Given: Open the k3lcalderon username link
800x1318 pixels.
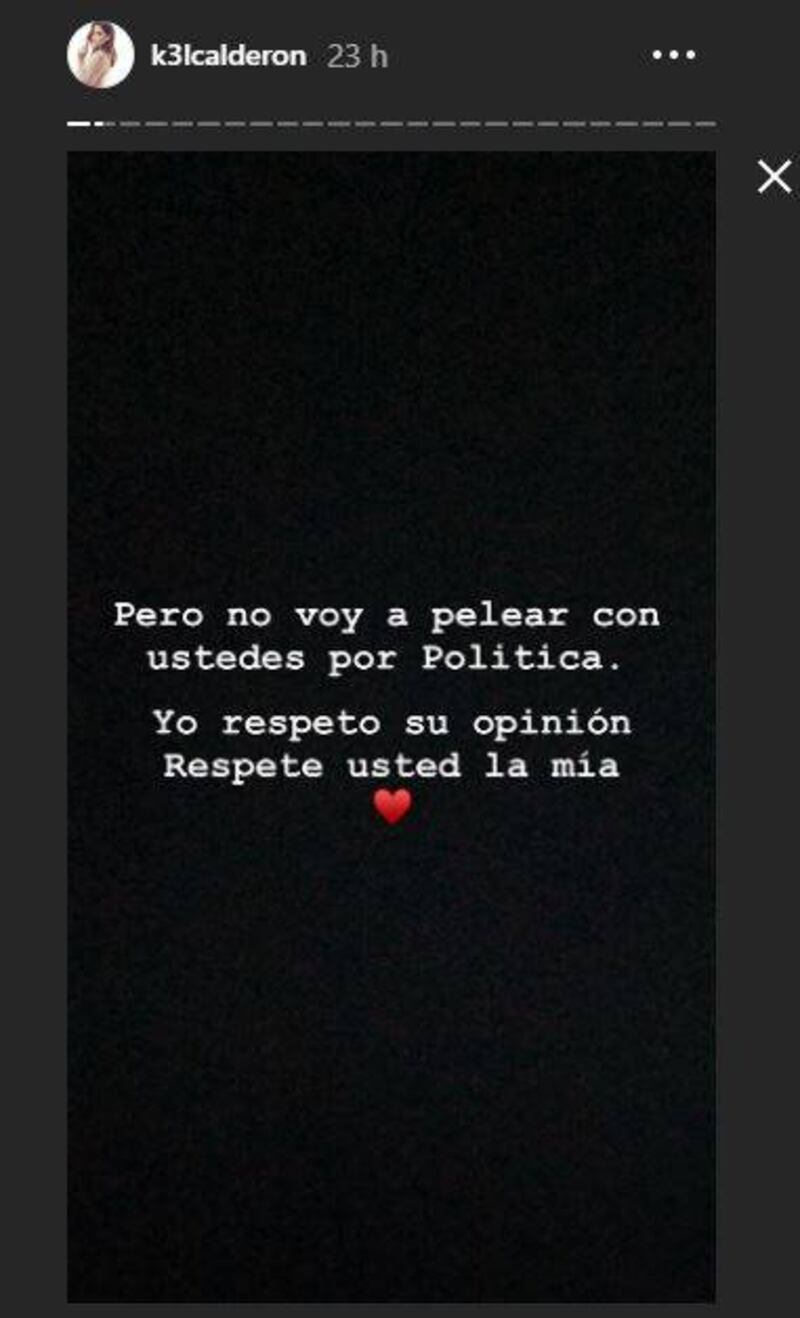Looking at the screenshot, I should click(x=228, y=56).
